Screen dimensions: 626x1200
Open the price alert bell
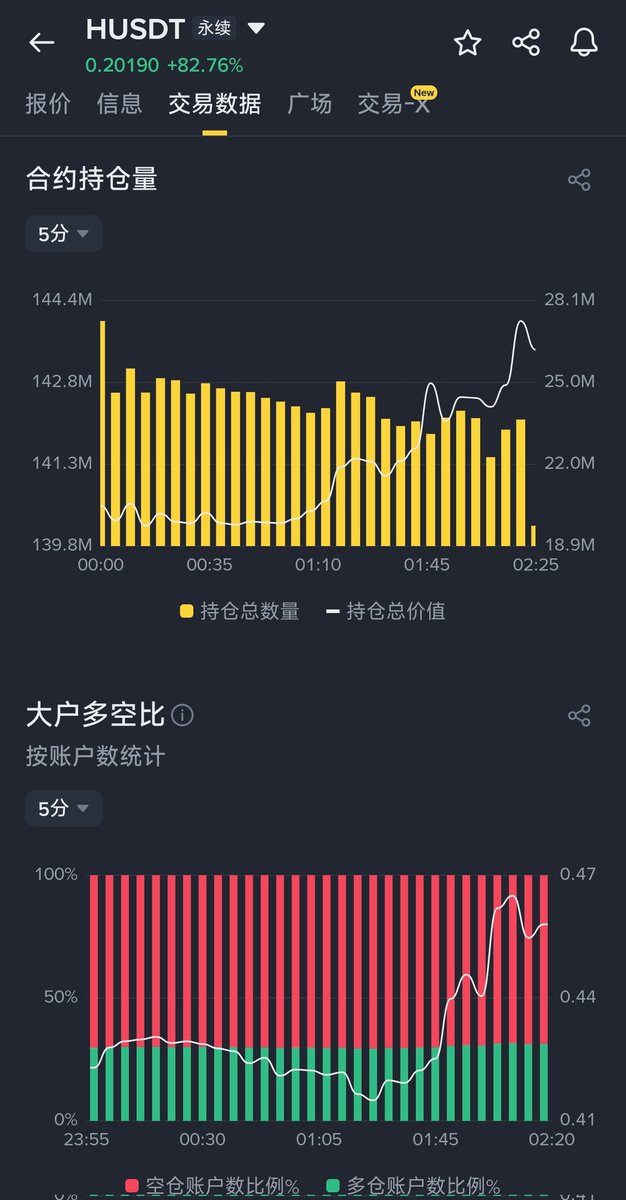tap(584, 42)
